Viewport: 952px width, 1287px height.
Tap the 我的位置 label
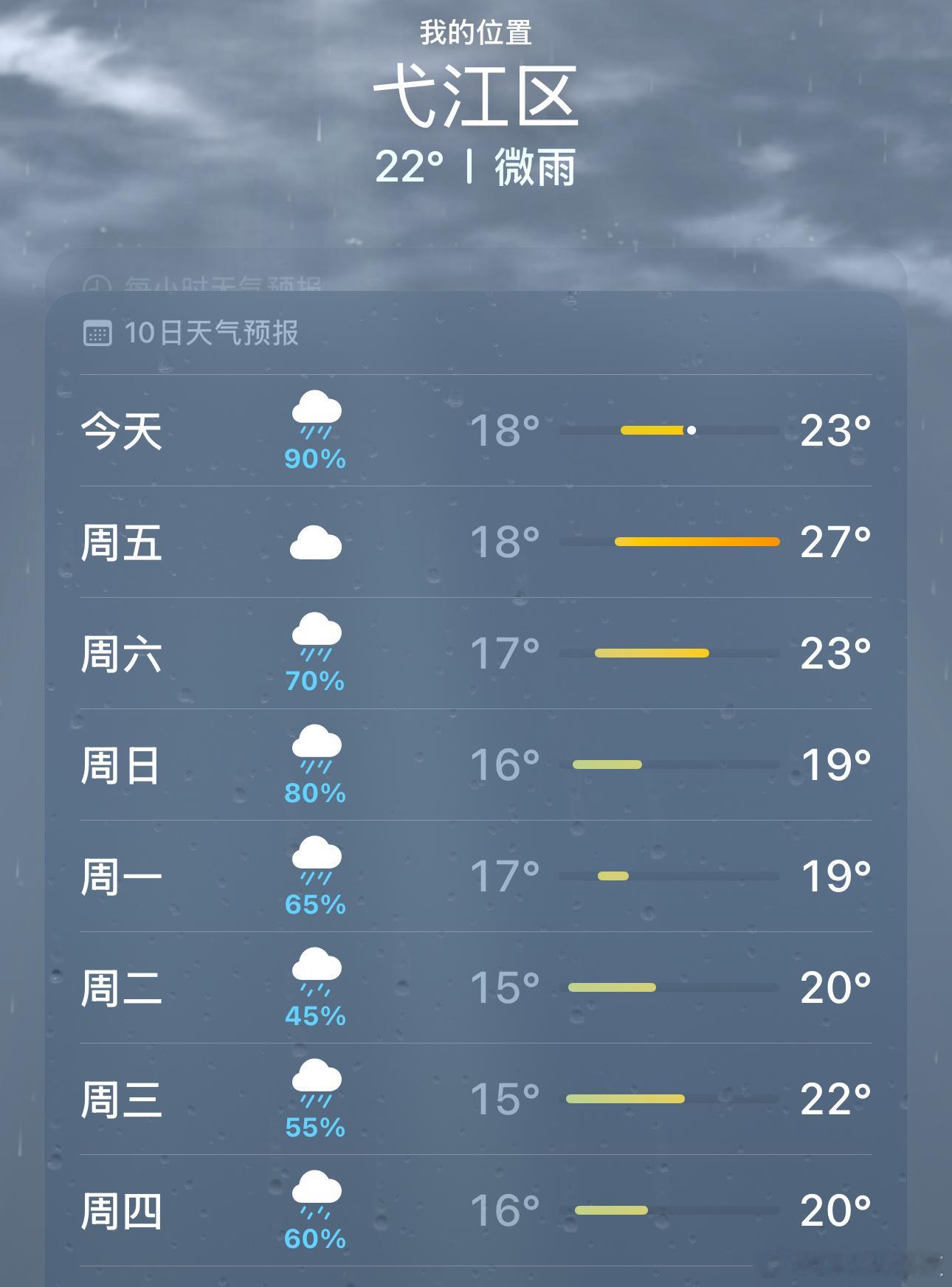[476, 33]
